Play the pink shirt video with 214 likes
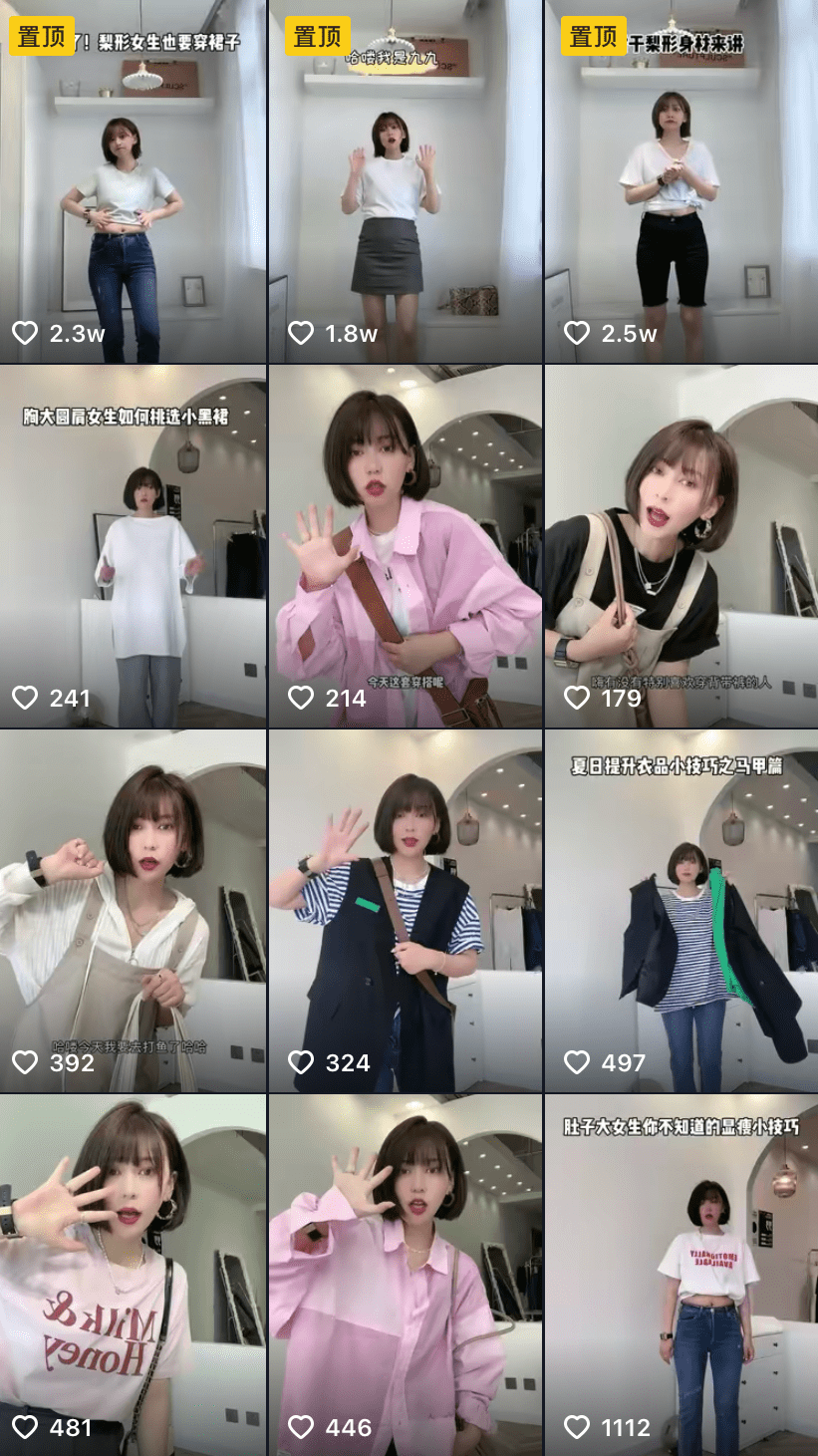Image resolution: width=818 pixels, height=1456 pixels. pos(405,545)
